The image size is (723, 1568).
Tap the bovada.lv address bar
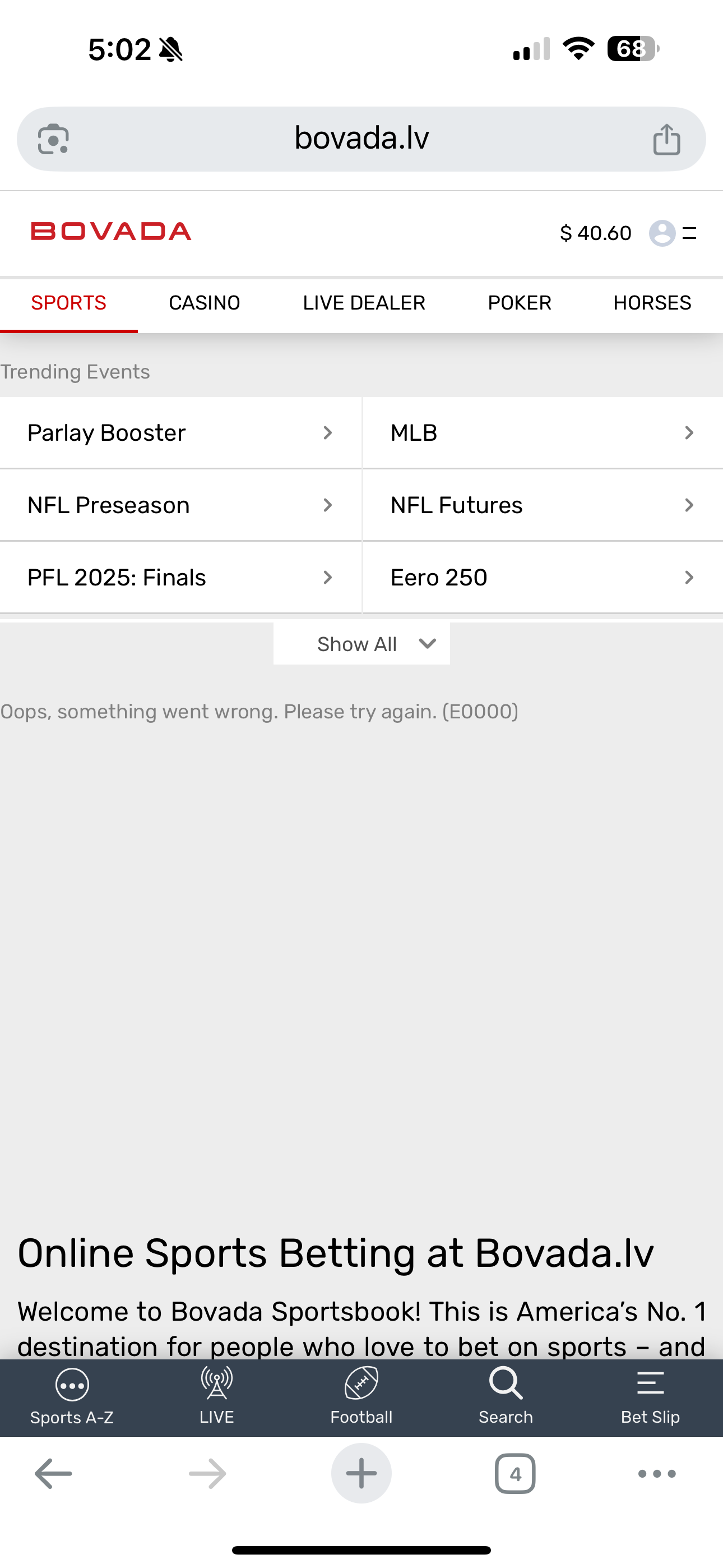pos(361,139)
